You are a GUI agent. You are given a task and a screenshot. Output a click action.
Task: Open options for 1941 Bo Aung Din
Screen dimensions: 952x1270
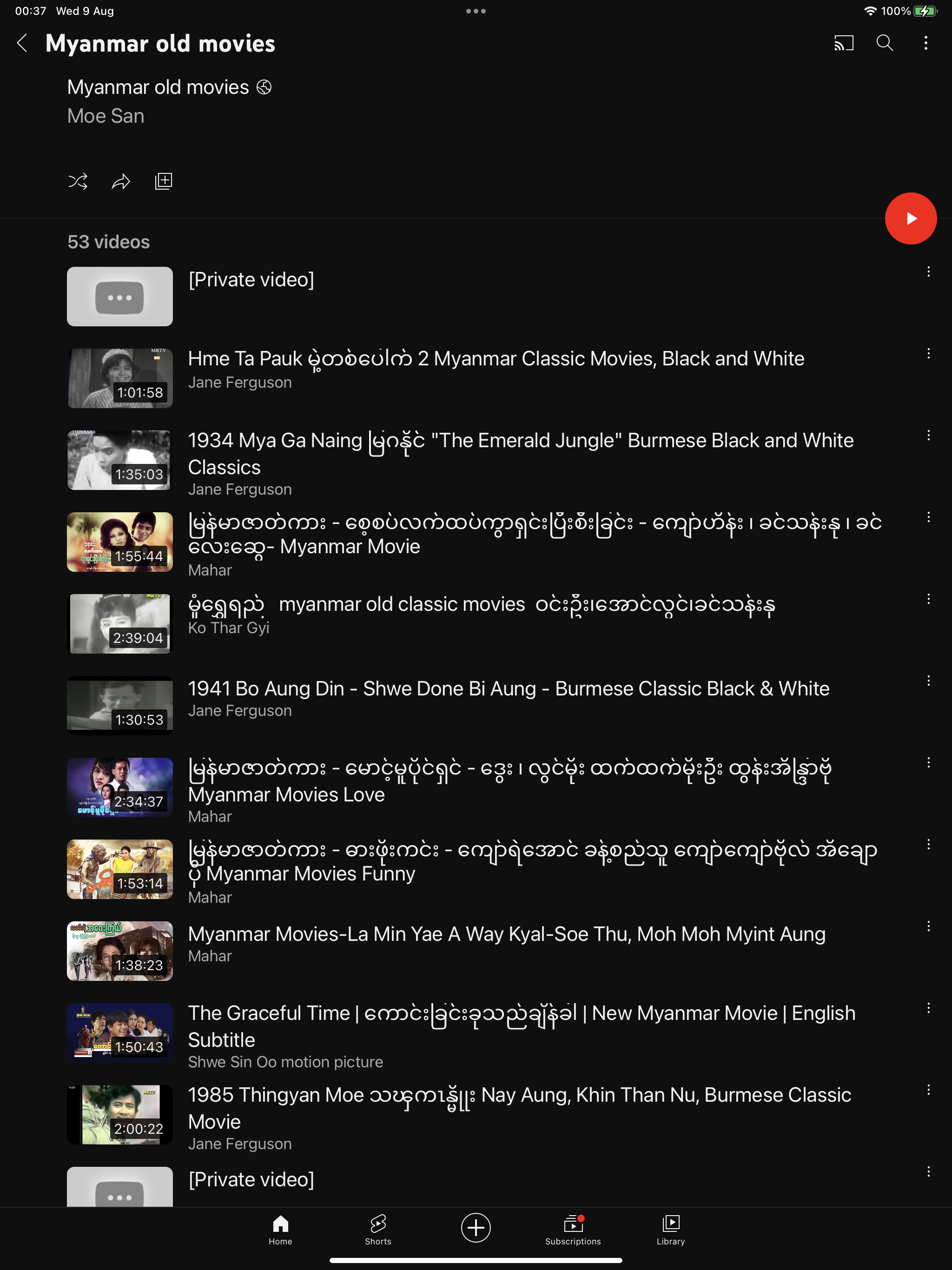coord(928,681)
